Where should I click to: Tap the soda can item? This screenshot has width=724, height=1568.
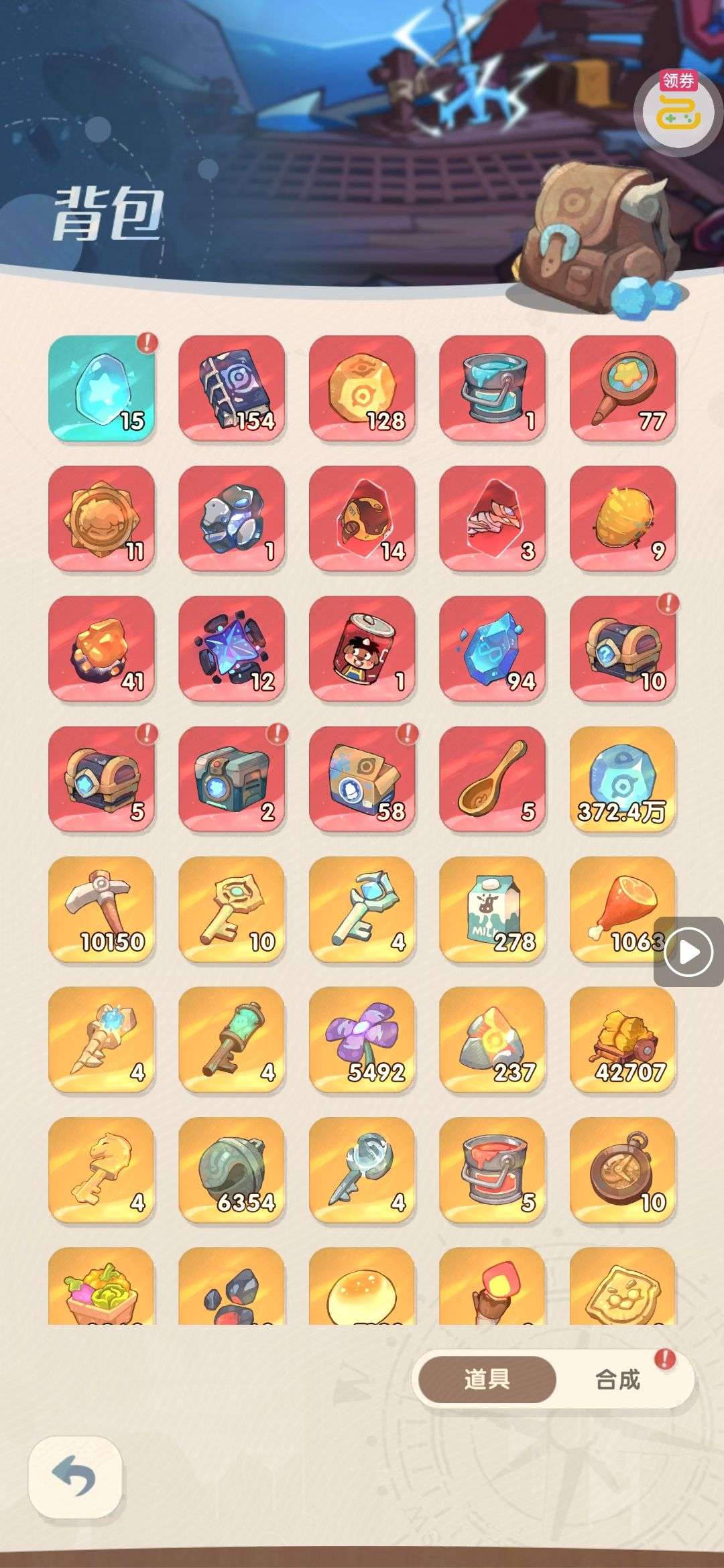362,649
